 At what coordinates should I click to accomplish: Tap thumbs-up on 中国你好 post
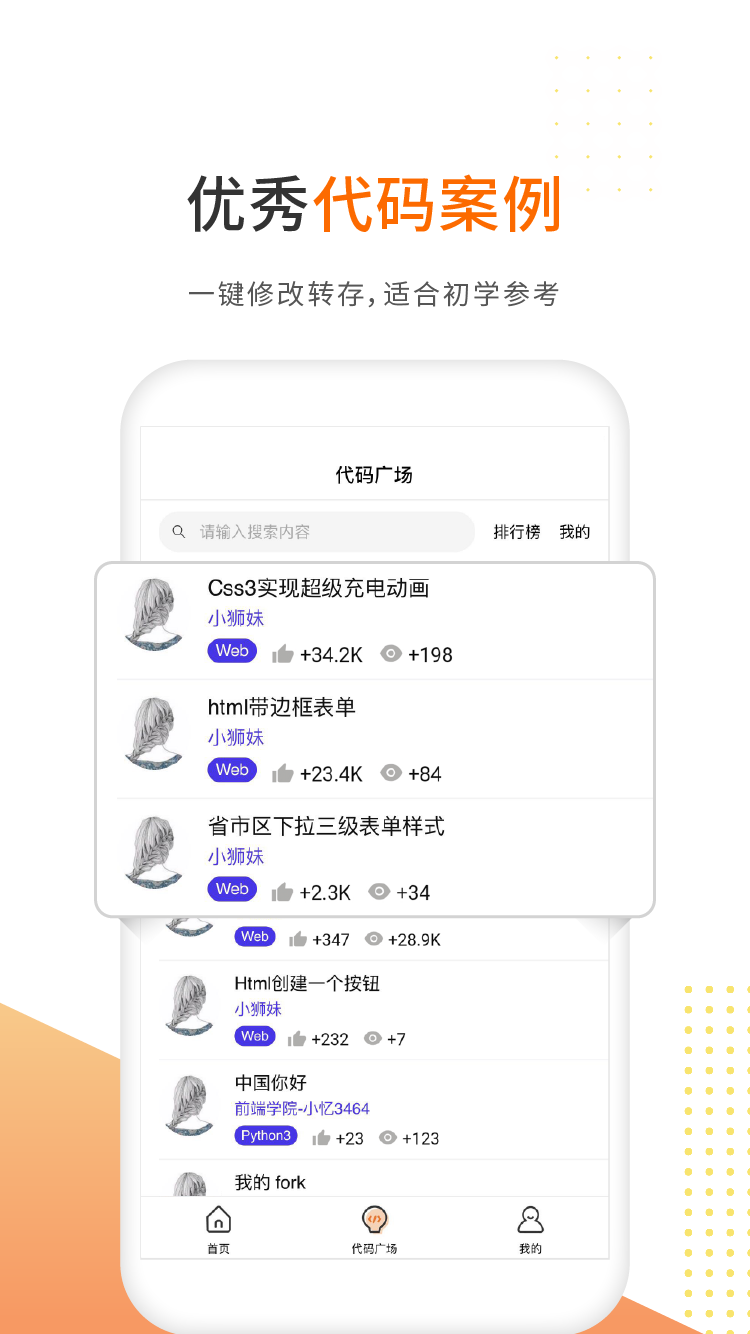(x=320, y=1136)
